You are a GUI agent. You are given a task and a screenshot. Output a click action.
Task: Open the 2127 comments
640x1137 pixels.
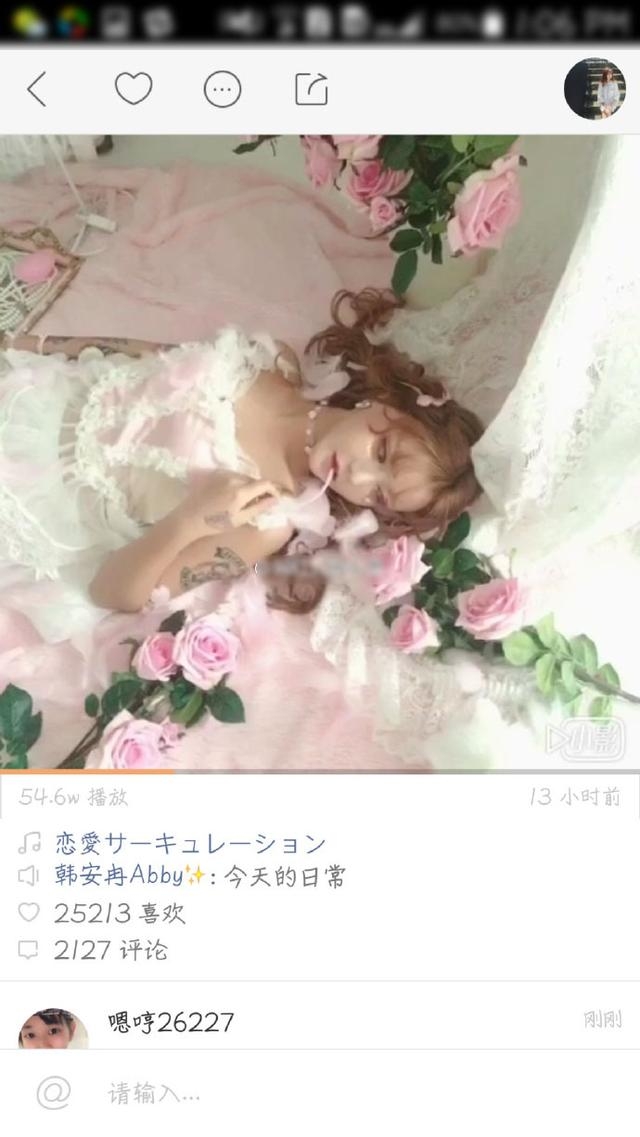coord(110,949)
